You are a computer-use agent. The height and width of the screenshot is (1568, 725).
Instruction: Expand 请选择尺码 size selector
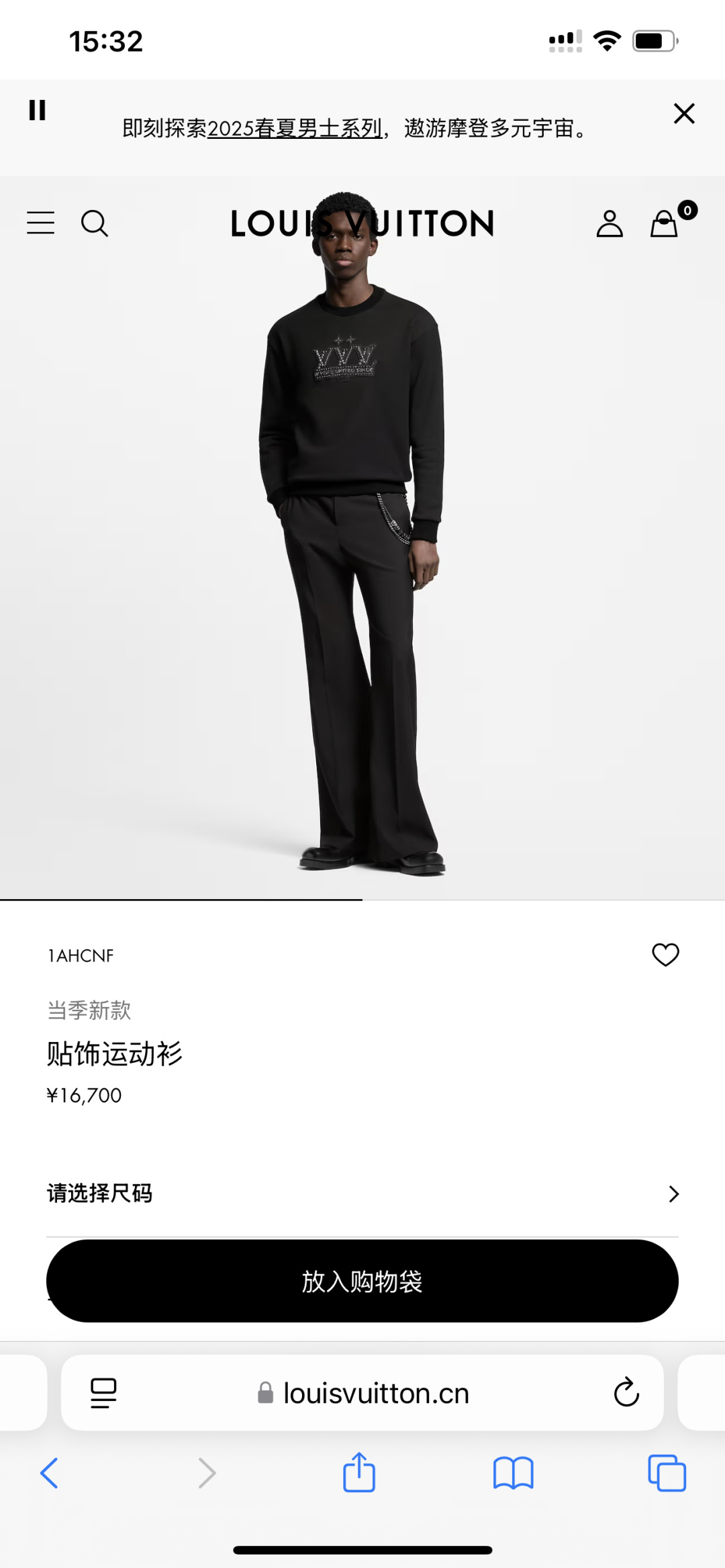click(x=362, y=1194)
